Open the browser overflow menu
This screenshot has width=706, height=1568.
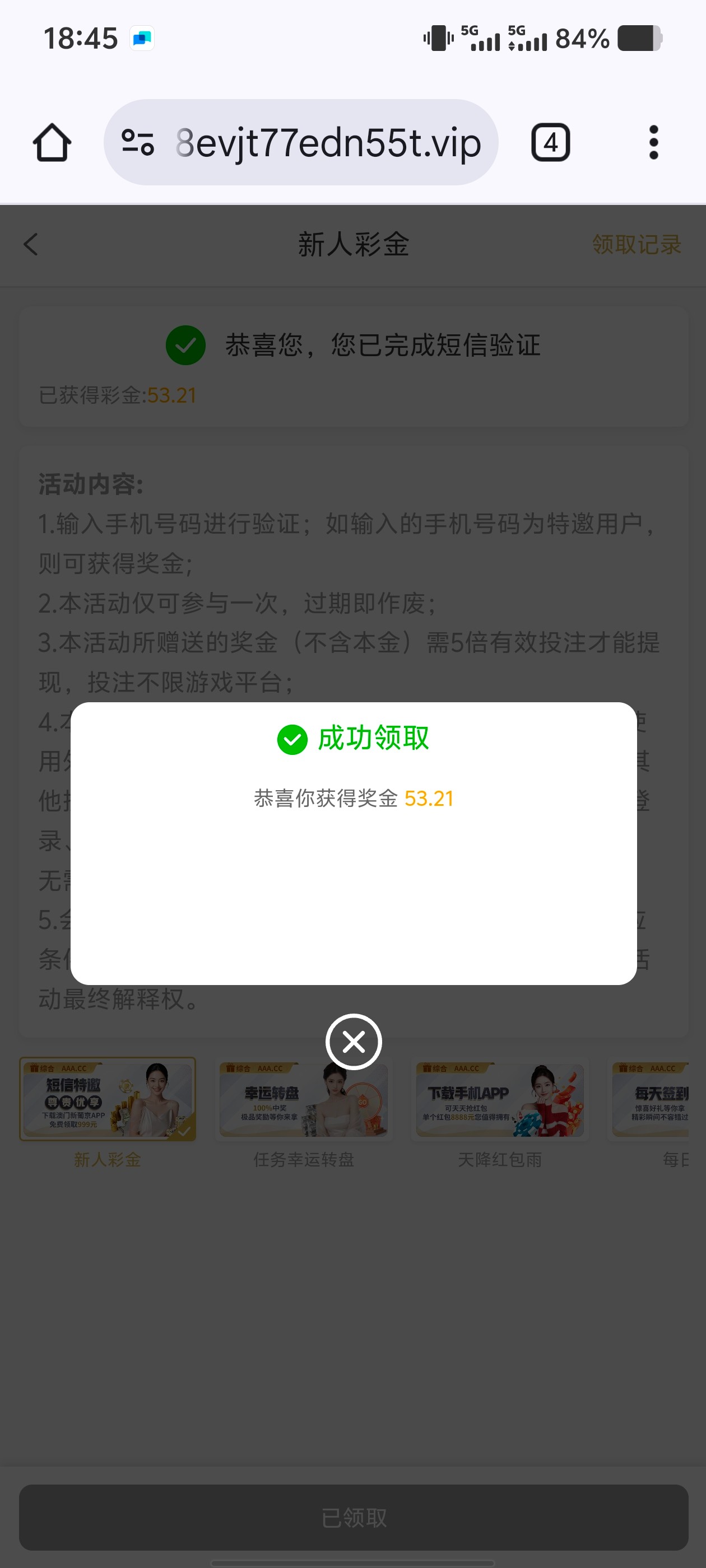pyautogui.click(x=653, y=142)
